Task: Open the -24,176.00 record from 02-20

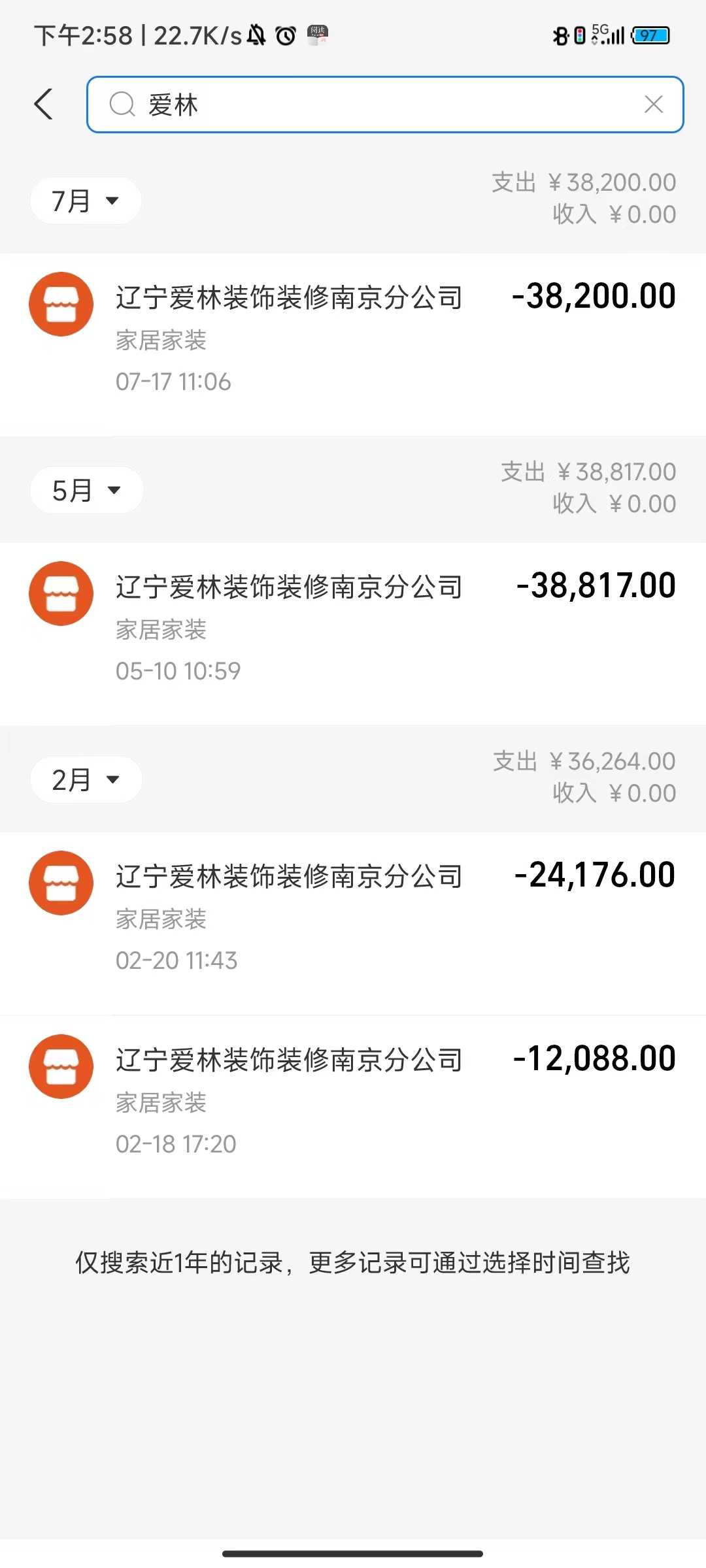Action: tap(353, 923)
